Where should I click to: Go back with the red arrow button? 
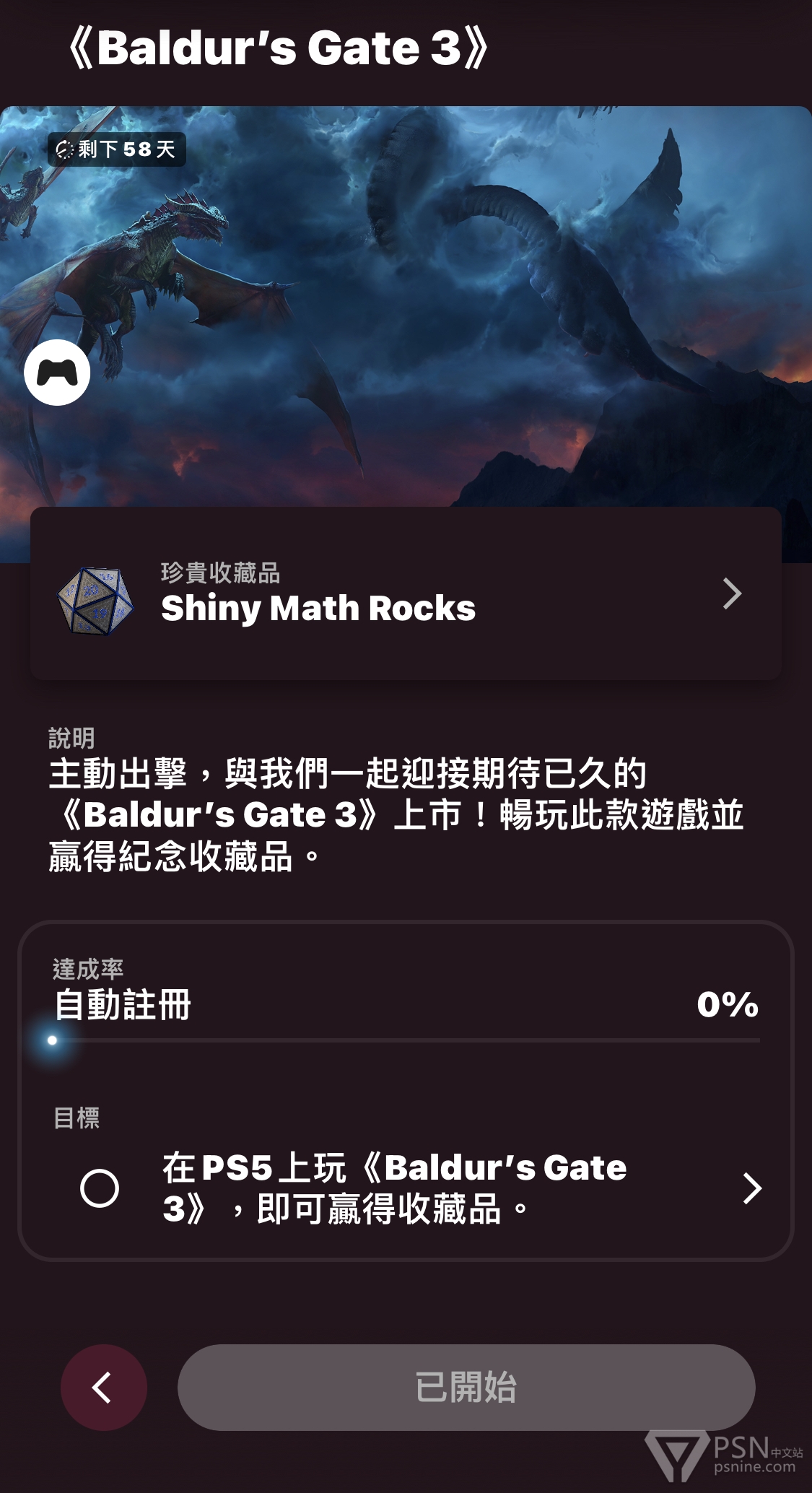[x=103, y=1387]
